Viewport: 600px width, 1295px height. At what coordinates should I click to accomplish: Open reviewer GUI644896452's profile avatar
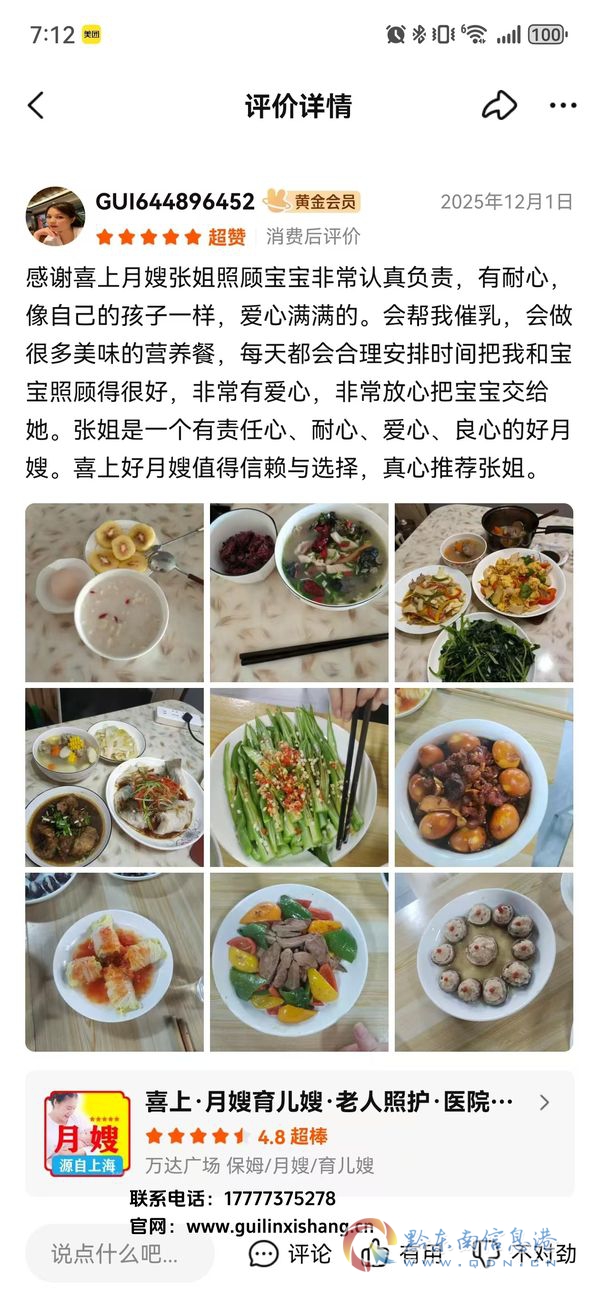pyautogui.click(x=55, y=216)
